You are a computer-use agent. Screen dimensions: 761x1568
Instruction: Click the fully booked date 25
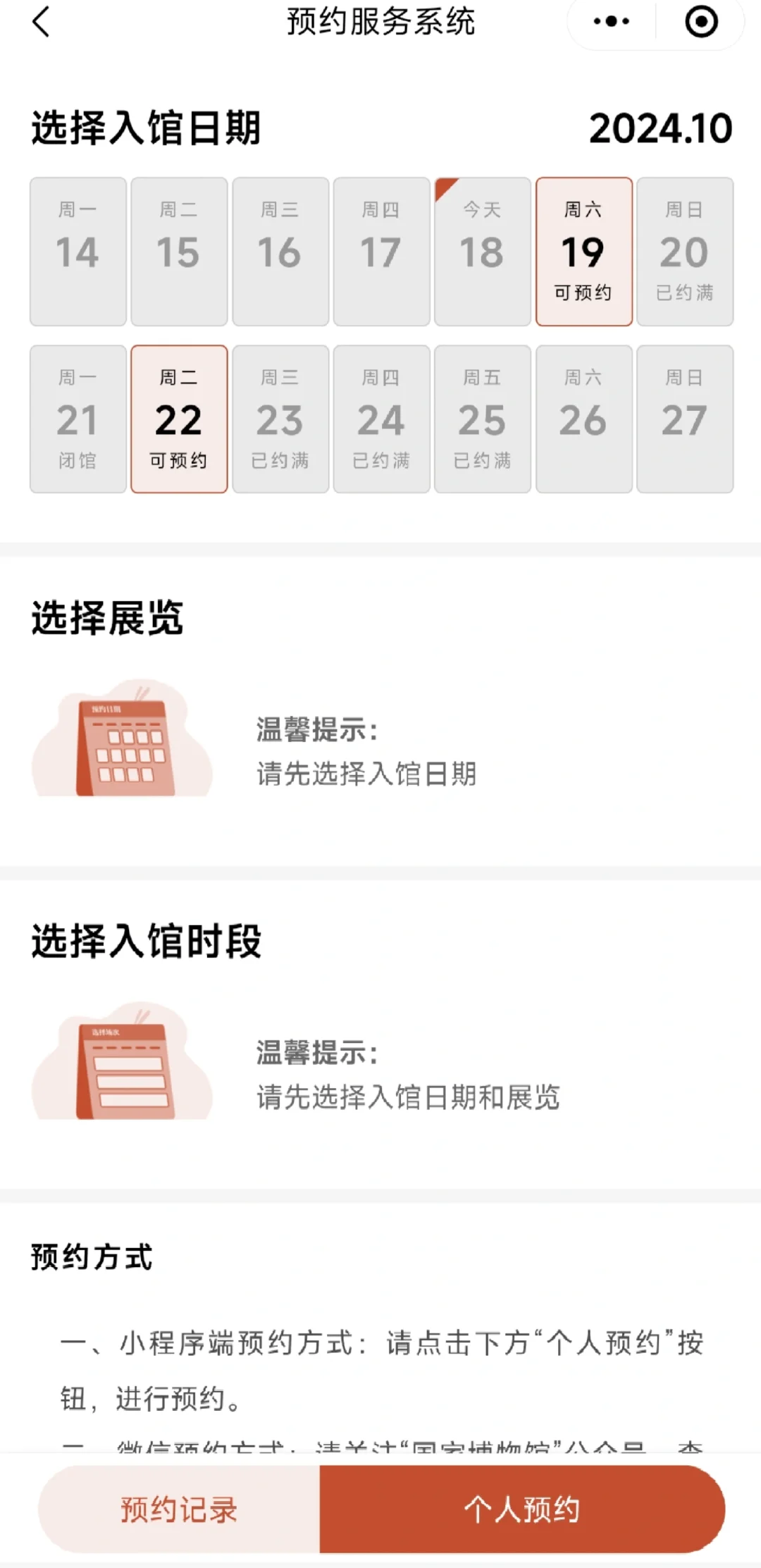483,418
